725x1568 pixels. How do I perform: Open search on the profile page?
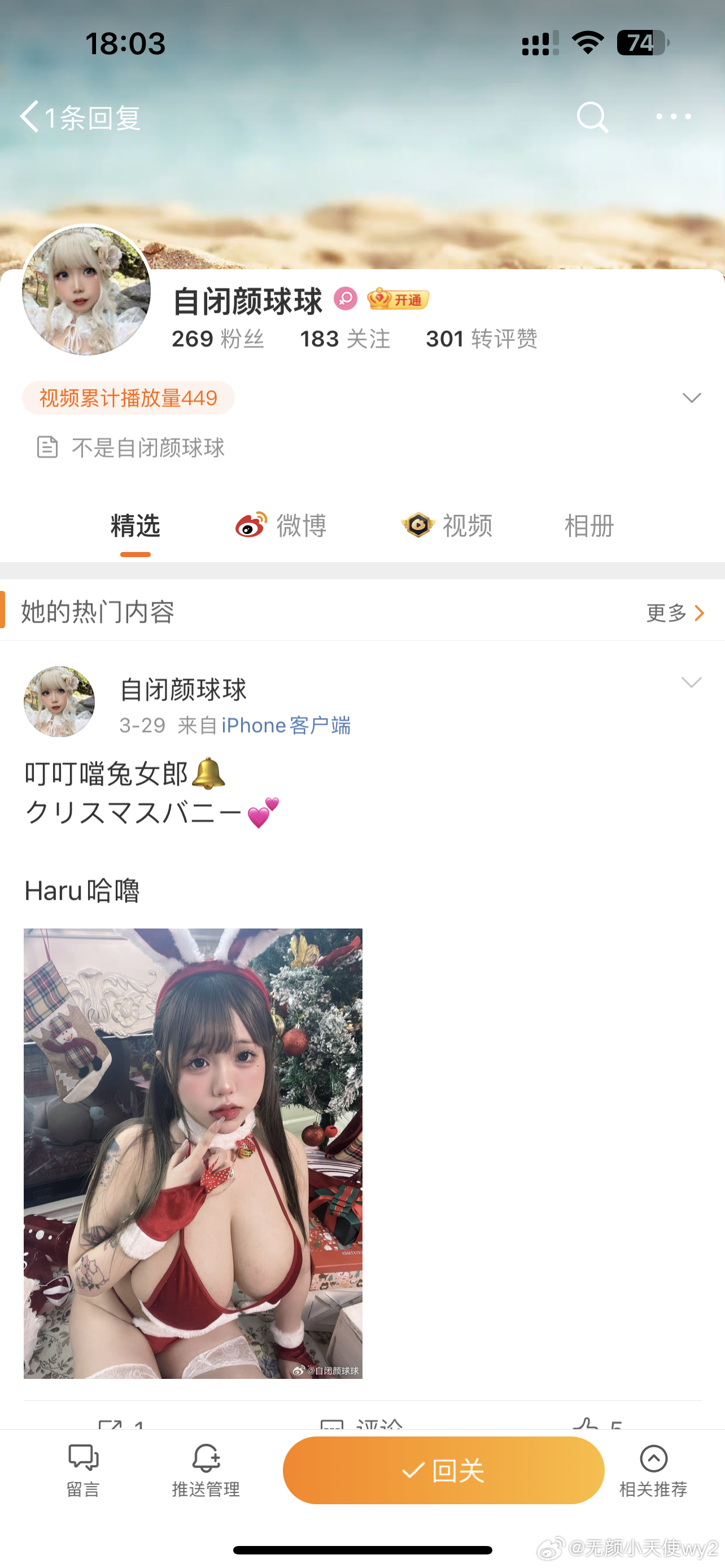(x=592, y=117)
